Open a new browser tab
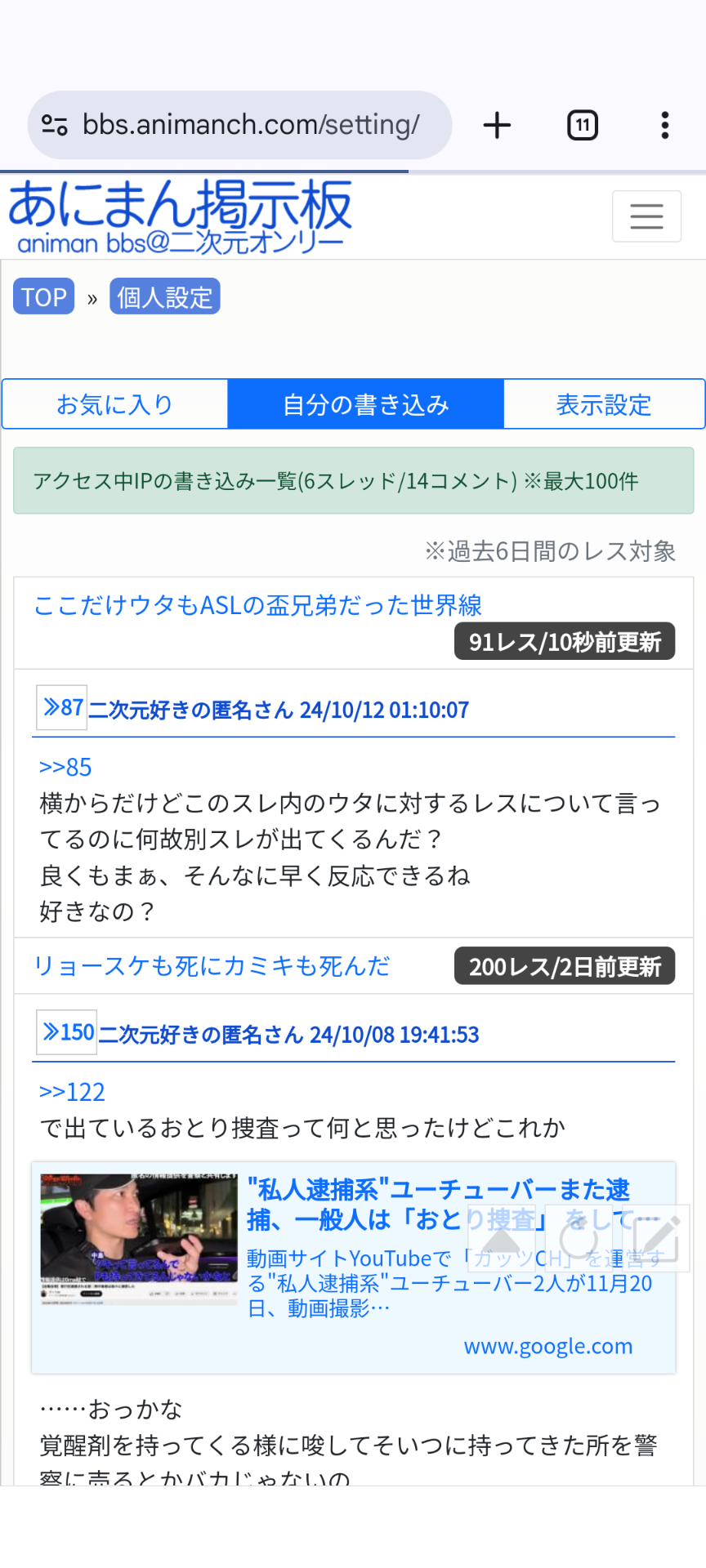This screenshot has height=1568, width=706. [x=497, y=125]
